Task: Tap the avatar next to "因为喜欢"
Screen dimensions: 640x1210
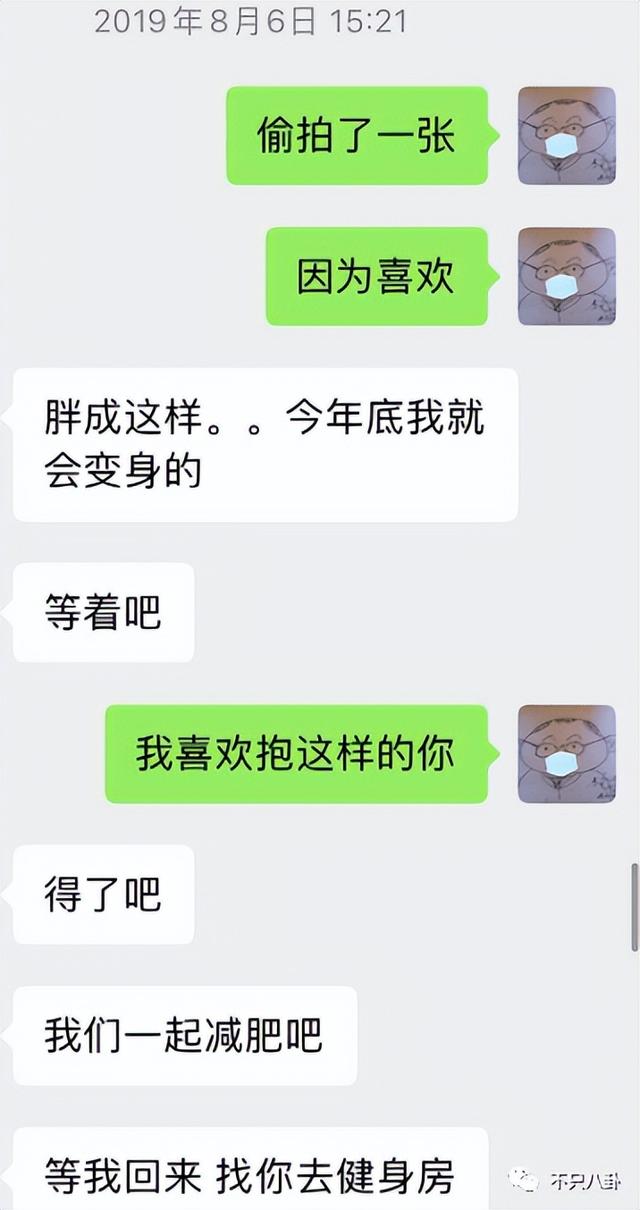Action: tap(566, 276)
